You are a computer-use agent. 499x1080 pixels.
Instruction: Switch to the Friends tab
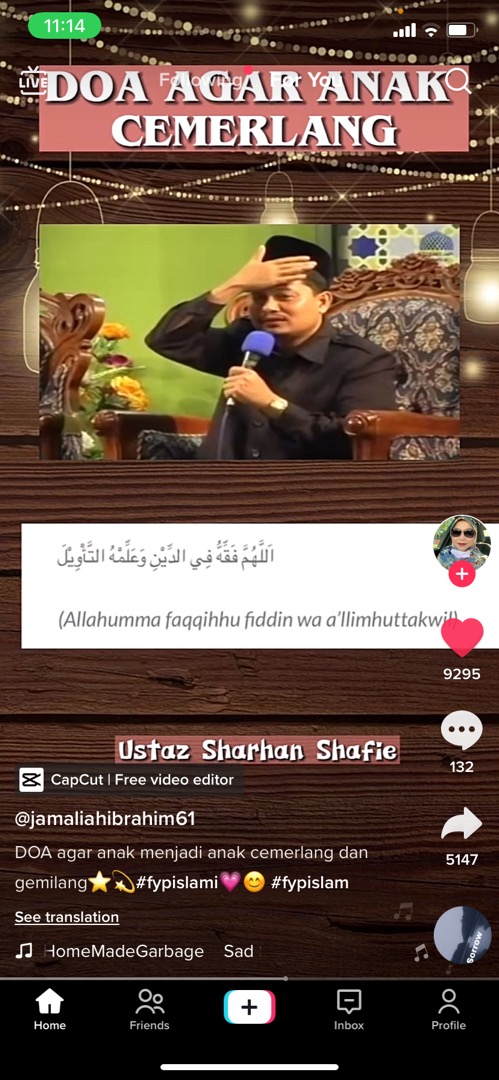[150, 1010]
